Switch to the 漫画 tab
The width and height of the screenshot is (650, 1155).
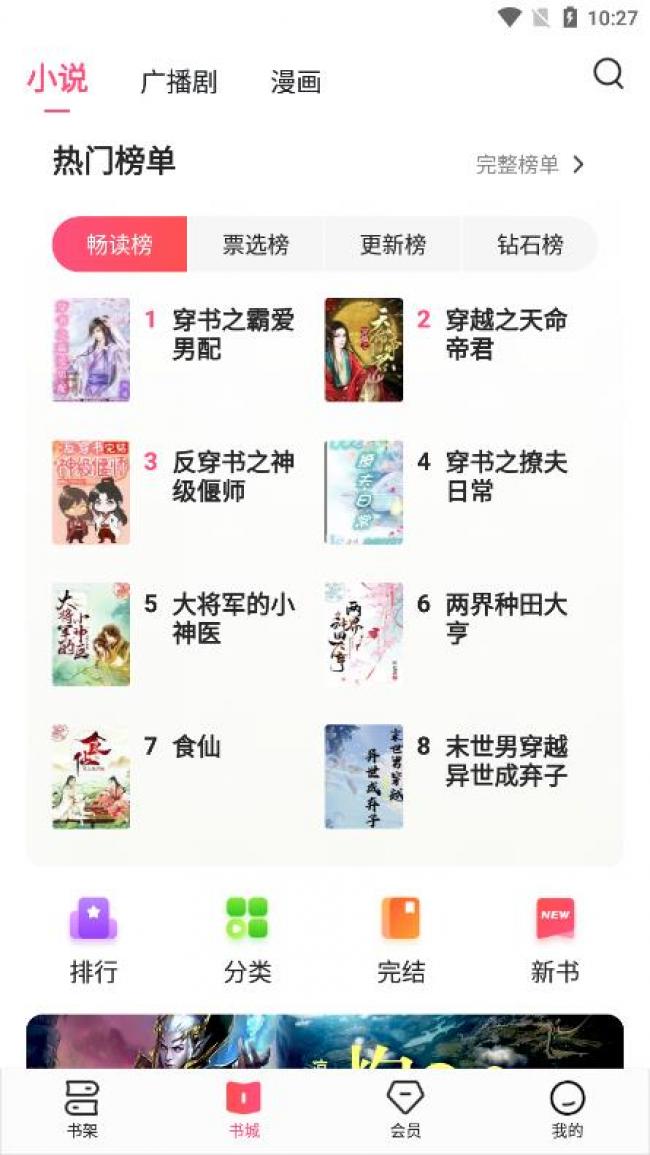point(296,82)
